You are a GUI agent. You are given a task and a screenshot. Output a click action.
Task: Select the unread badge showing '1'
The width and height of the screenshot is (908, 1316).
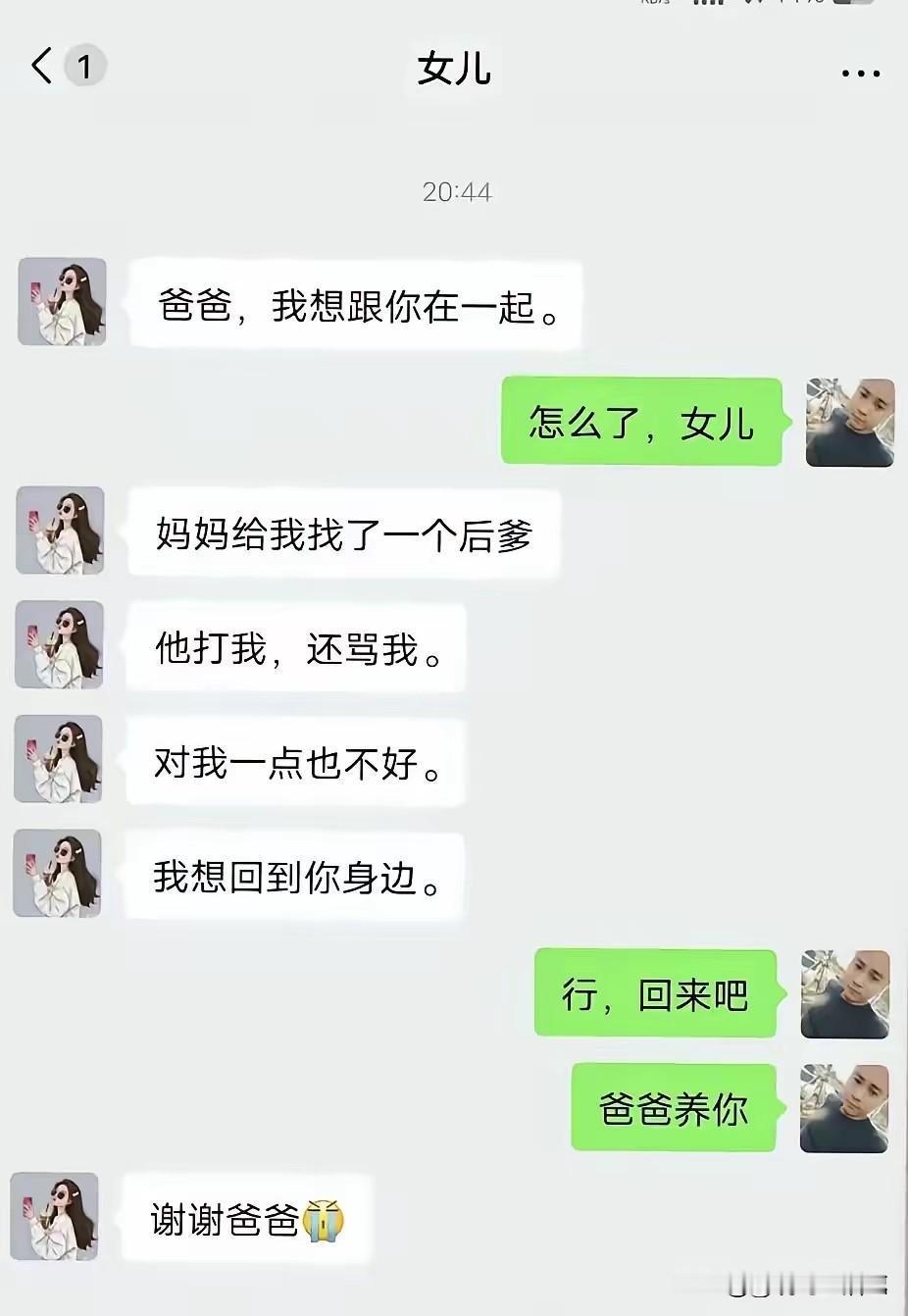coord(86,67)
